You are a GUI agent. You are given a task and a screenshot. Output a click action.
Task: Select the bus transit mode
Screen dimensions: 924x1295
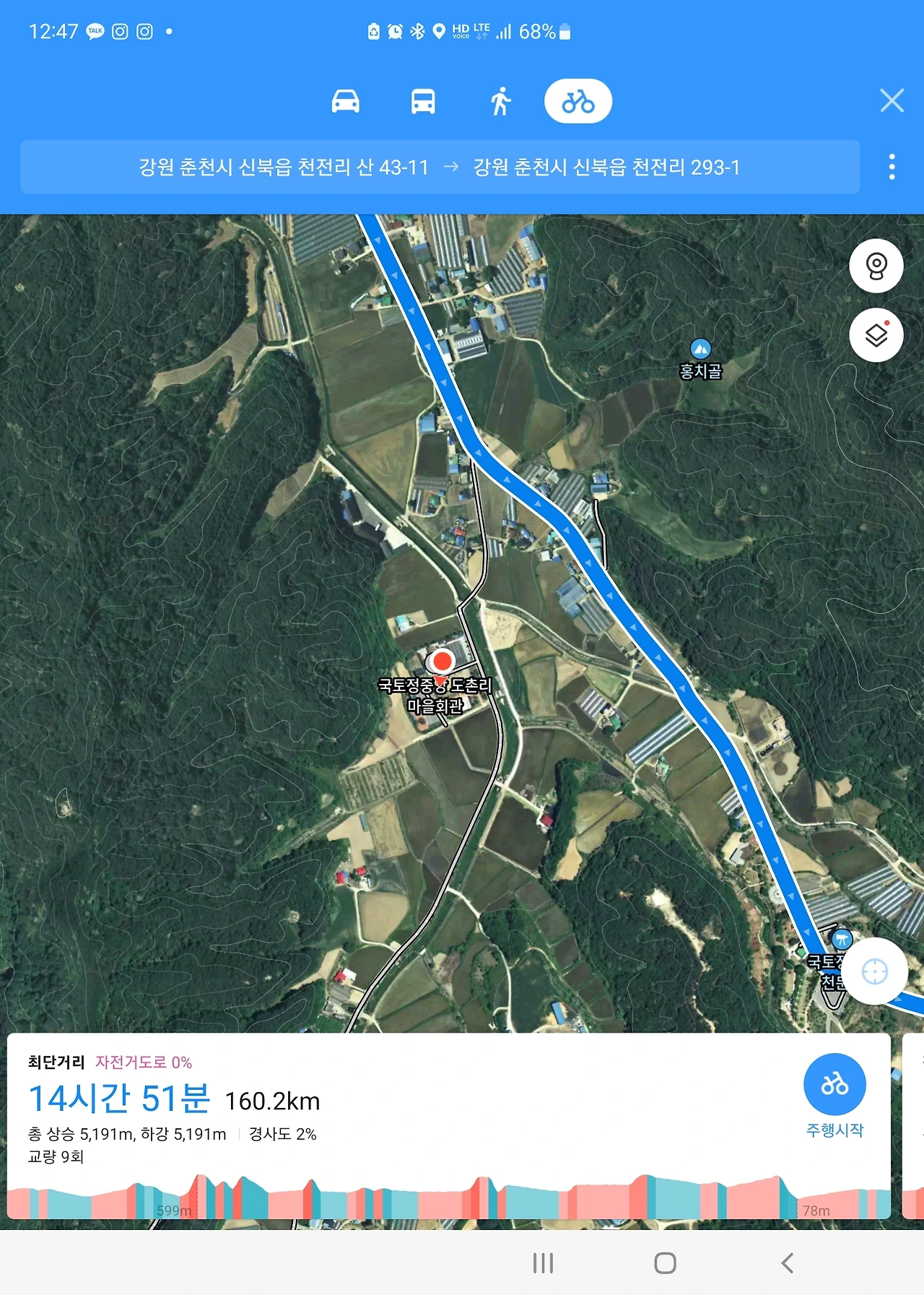423,101
